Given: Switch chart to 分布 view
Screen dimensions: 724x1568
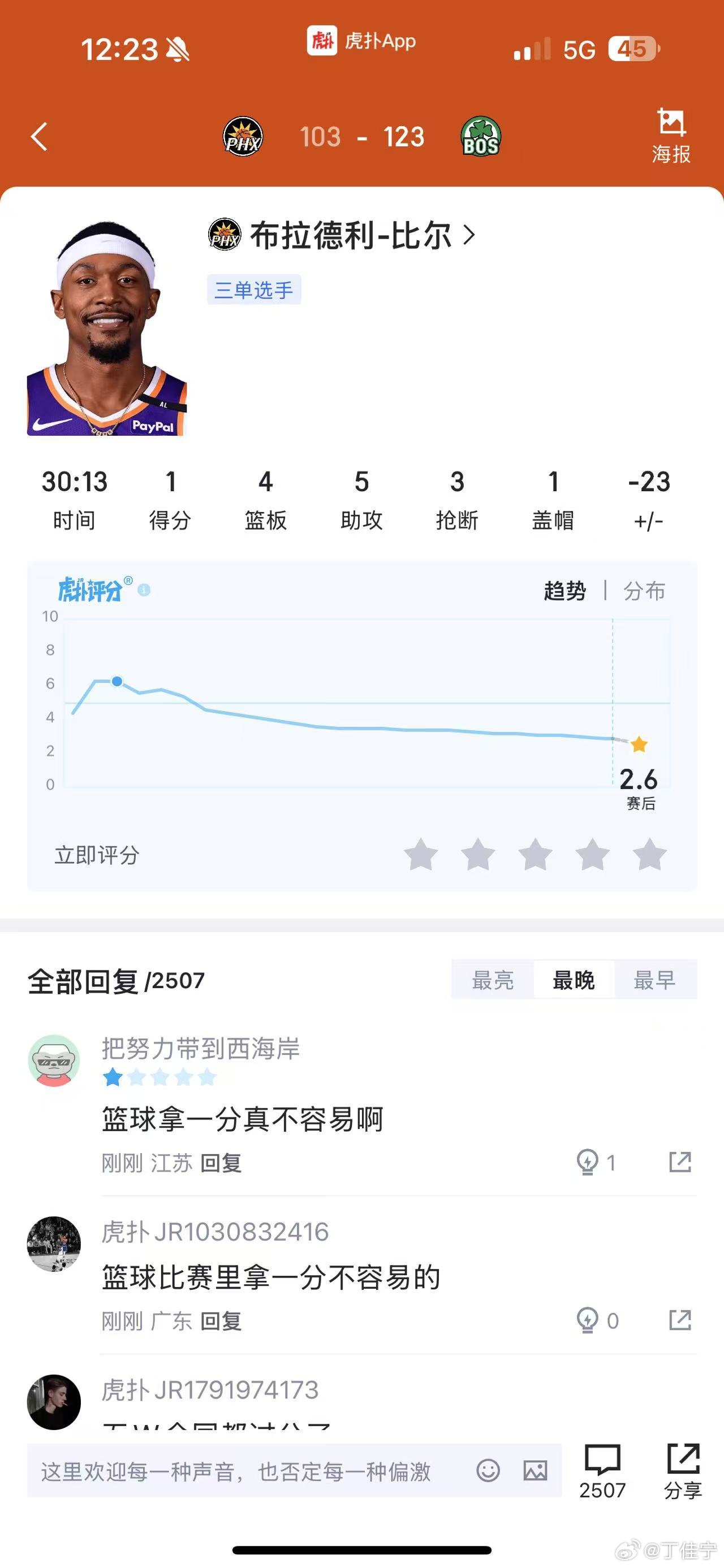Looking at the screenshot, I should (x=644, y=591).
